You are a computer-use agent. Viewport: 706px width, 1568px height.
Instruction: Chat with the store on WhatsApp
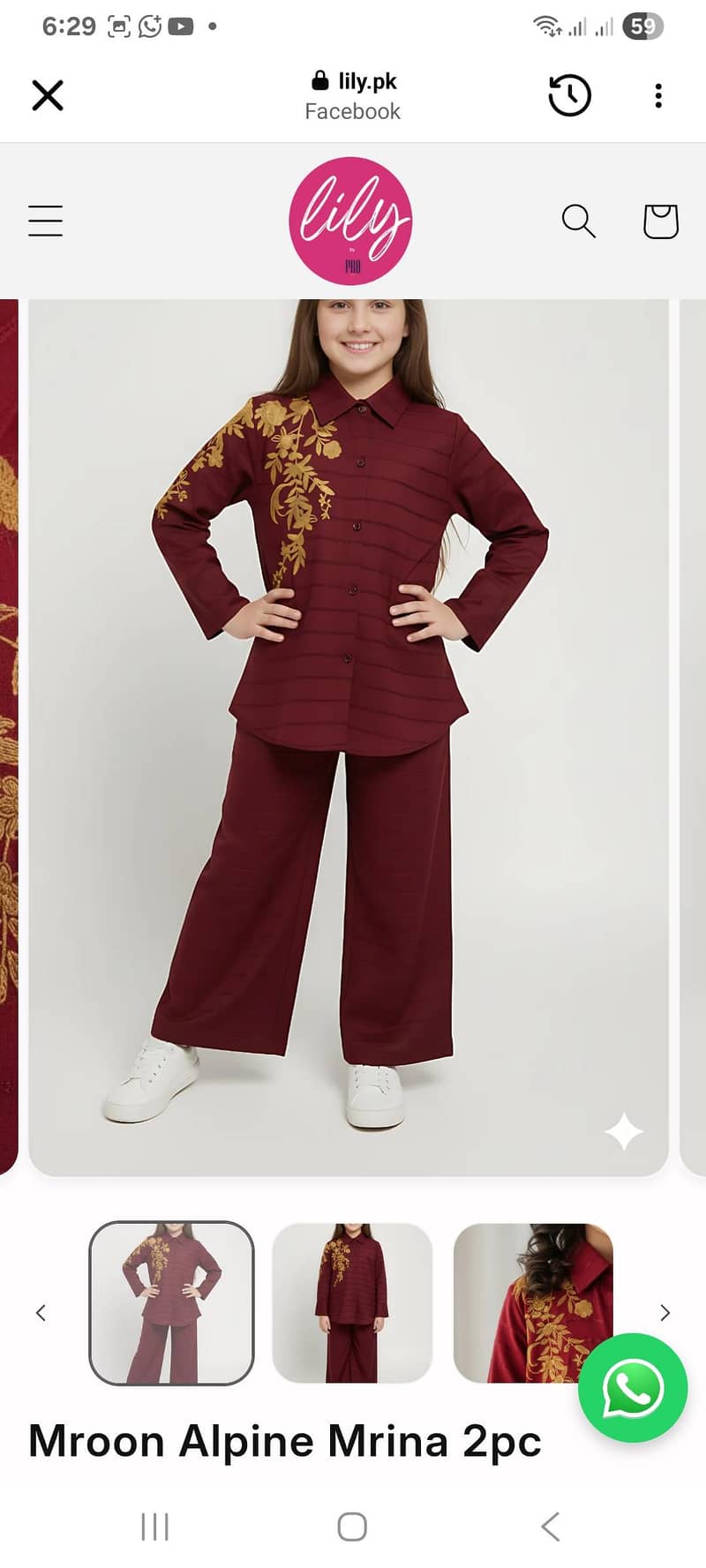(632, 1388)
